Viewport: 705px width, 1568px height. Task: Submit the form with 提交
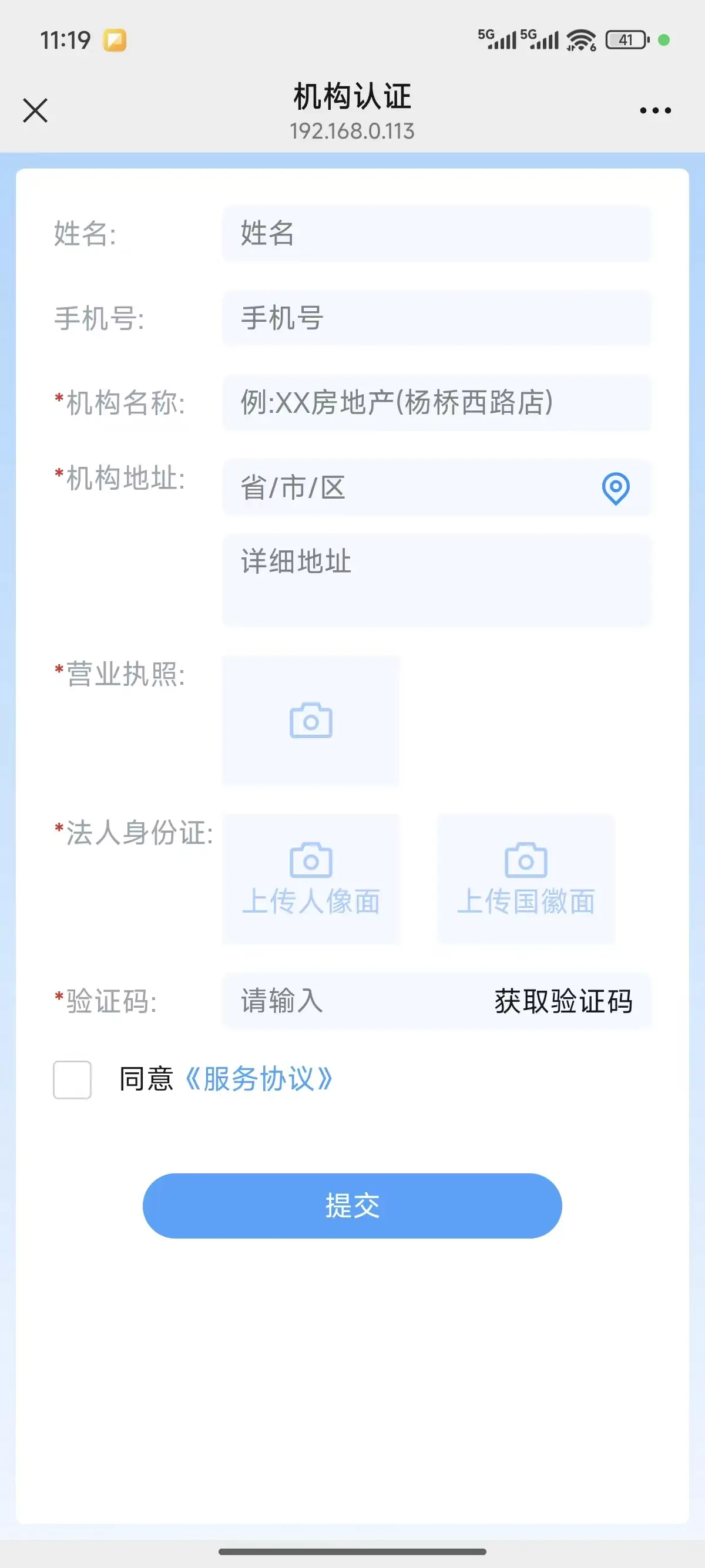[352, 1206]
